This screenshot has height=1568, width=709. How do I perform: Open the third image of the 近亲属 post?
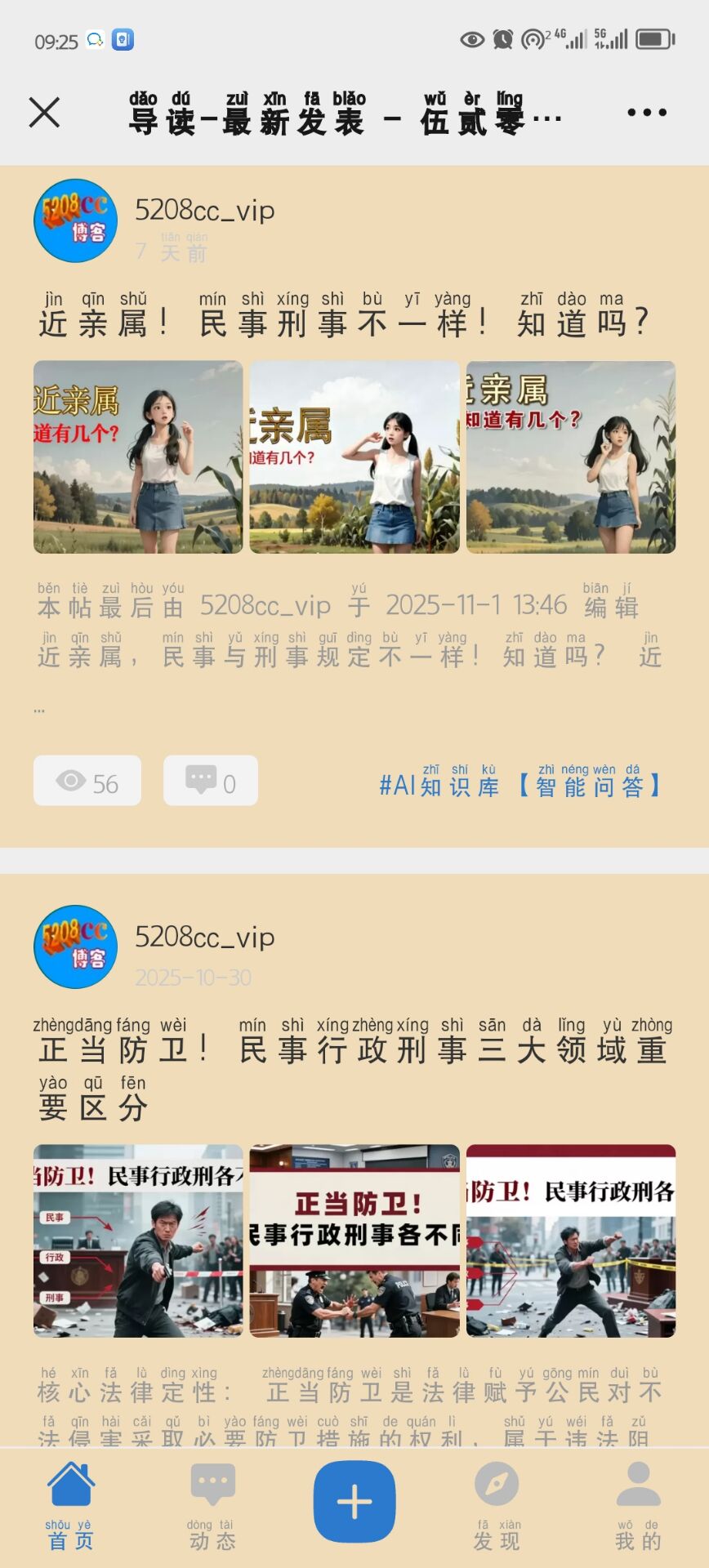[x=571, y=457]
